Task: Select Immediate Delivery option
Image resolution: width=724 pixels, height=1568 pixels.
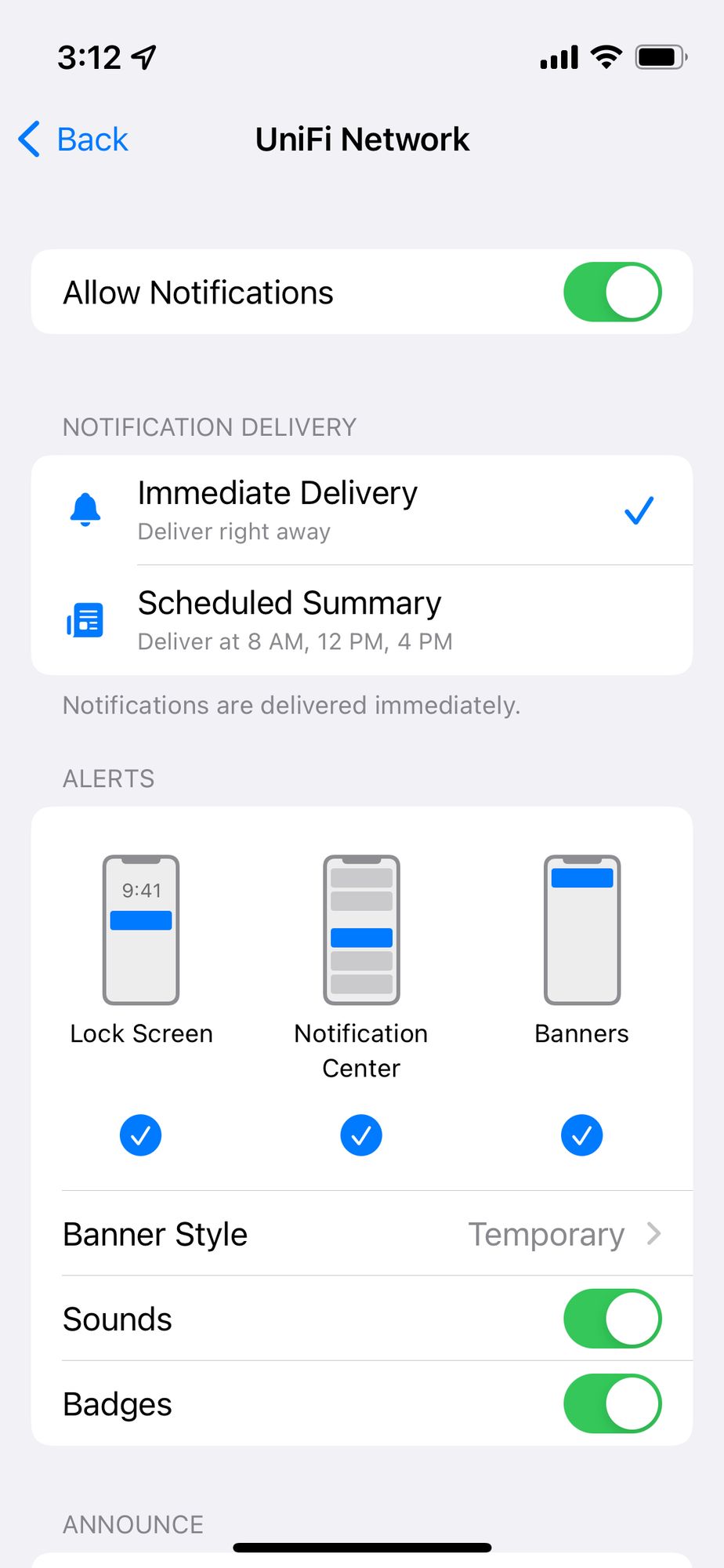Action: tap(360, 510)
